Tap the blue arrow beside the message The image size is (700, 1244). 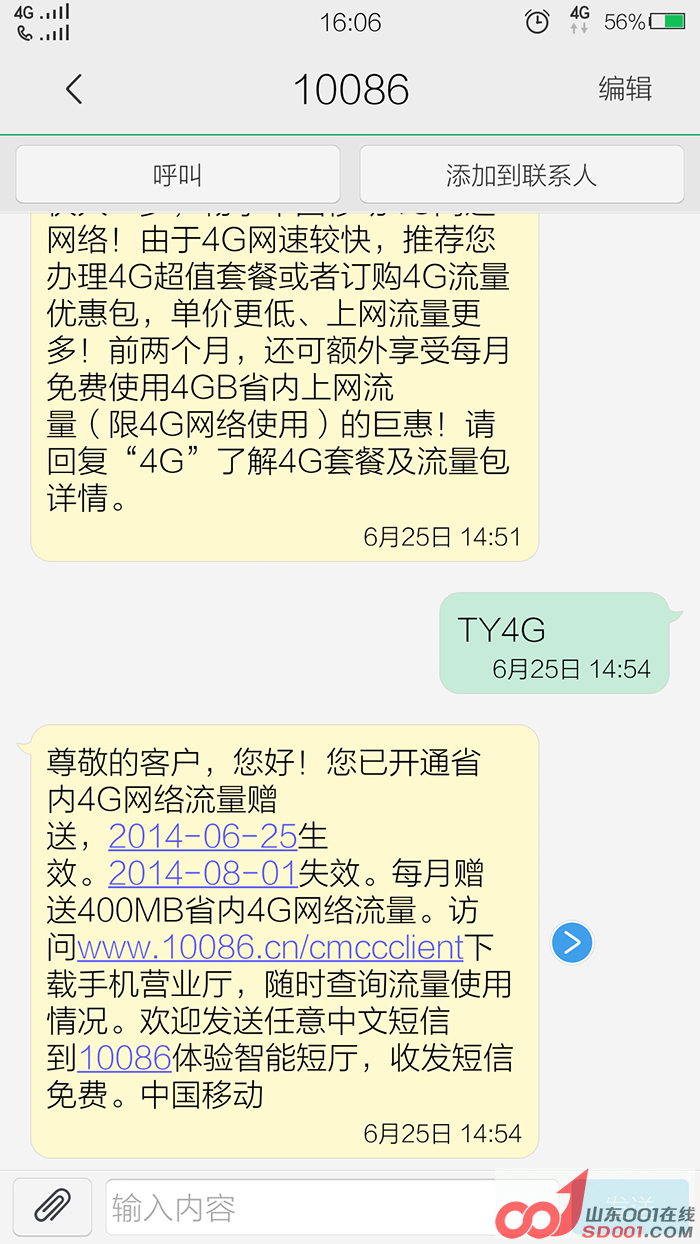pos(572,942)
